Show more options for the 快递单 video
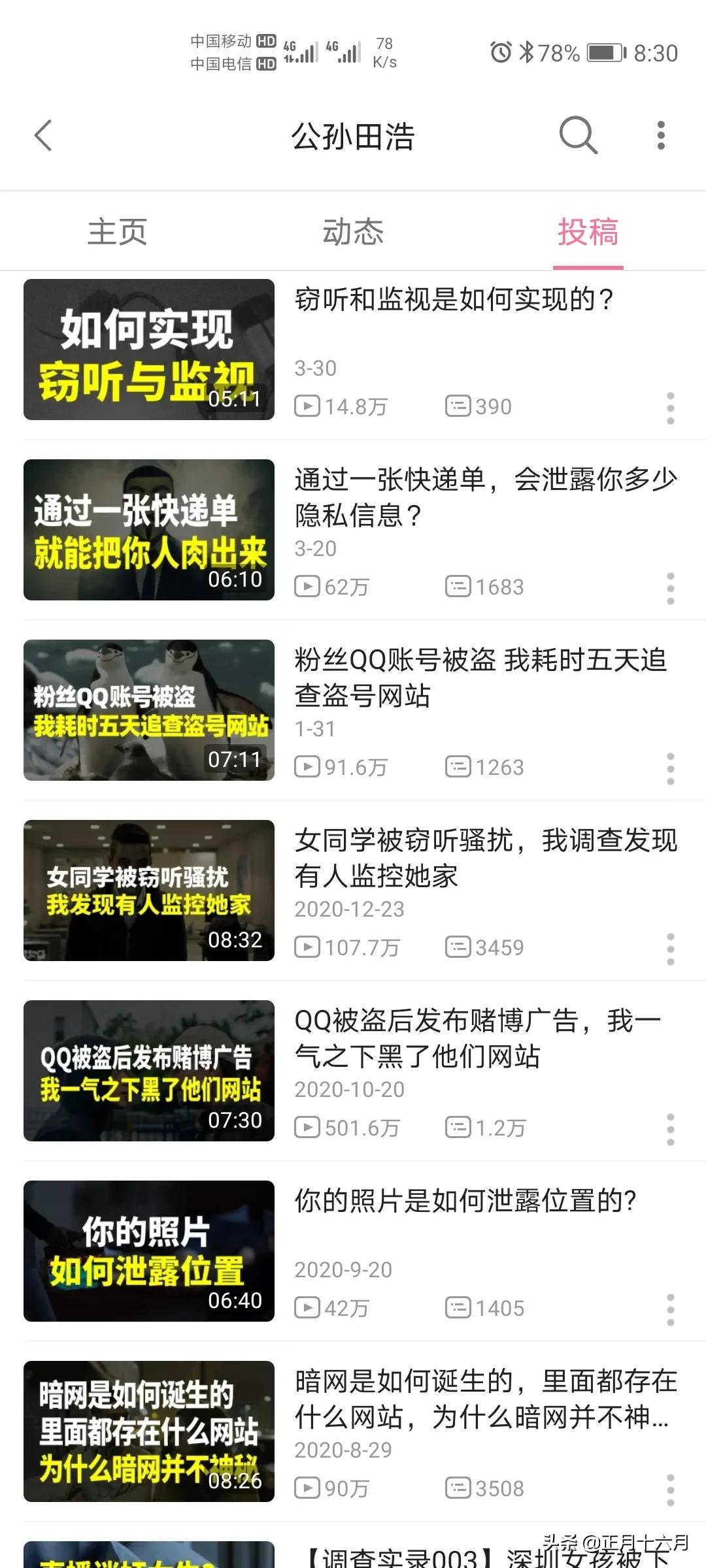The height and width of the screenshot is (1568, 706). pos(670,589)
